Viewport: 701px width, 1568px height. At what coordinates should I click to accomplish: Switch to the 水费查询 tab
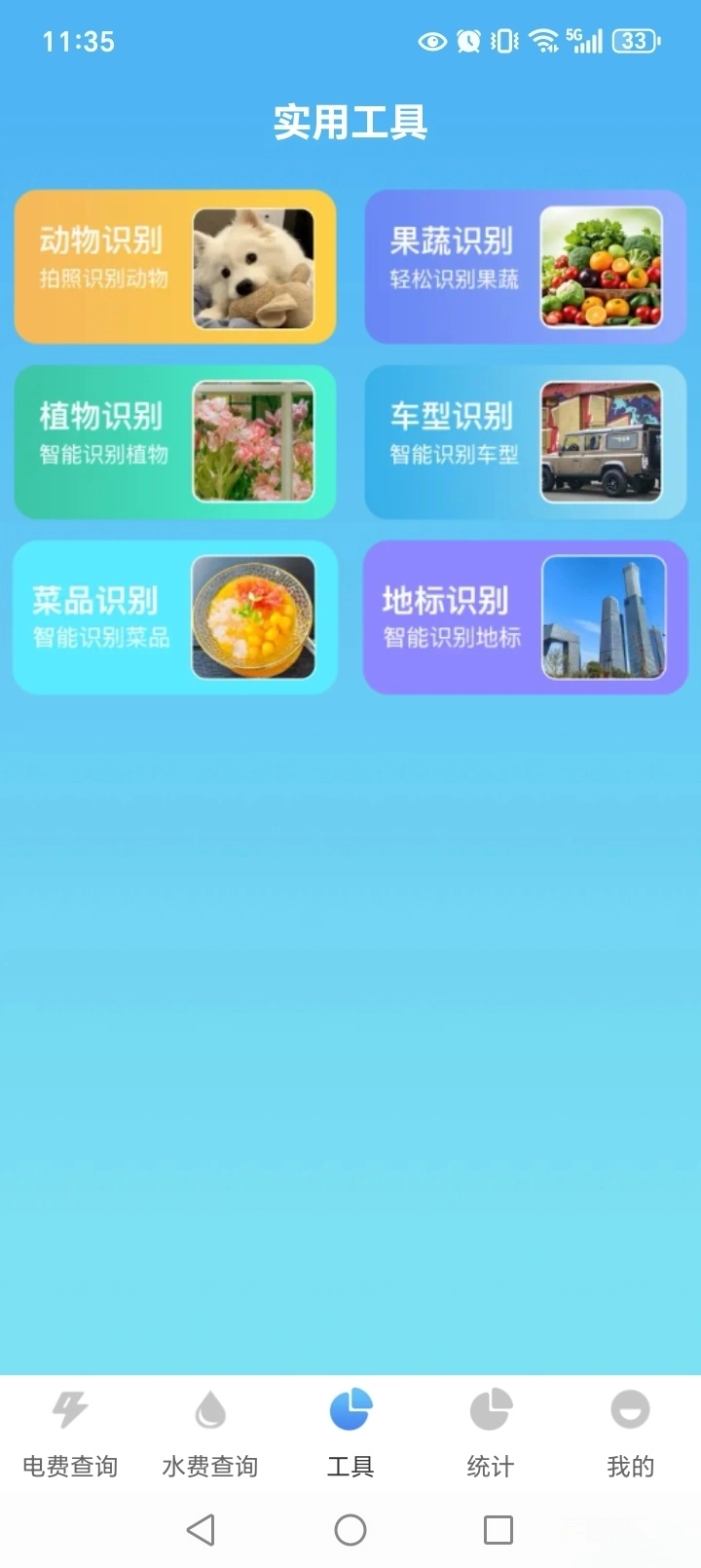(209, 1437)
